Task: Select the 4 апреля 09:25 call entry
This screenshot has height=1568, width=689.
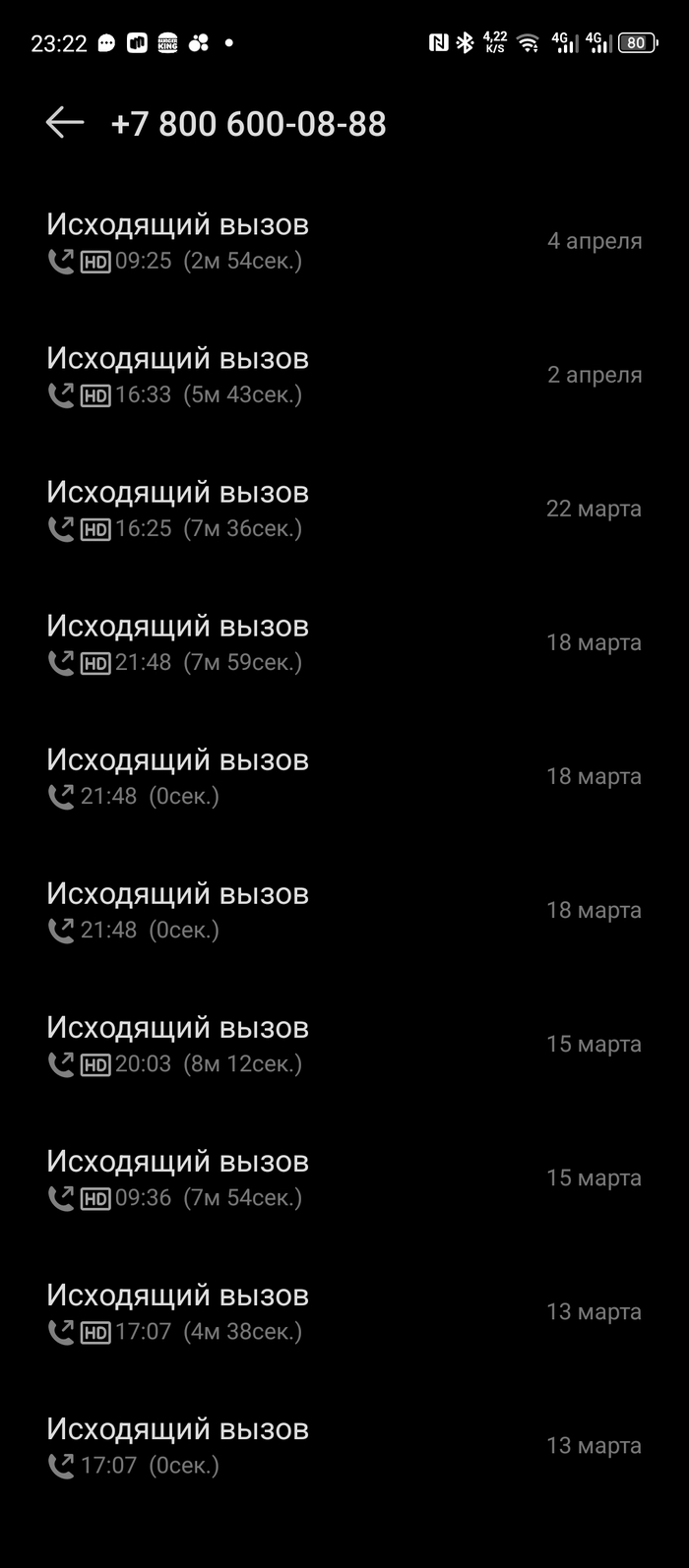Action: click(344, 241)
